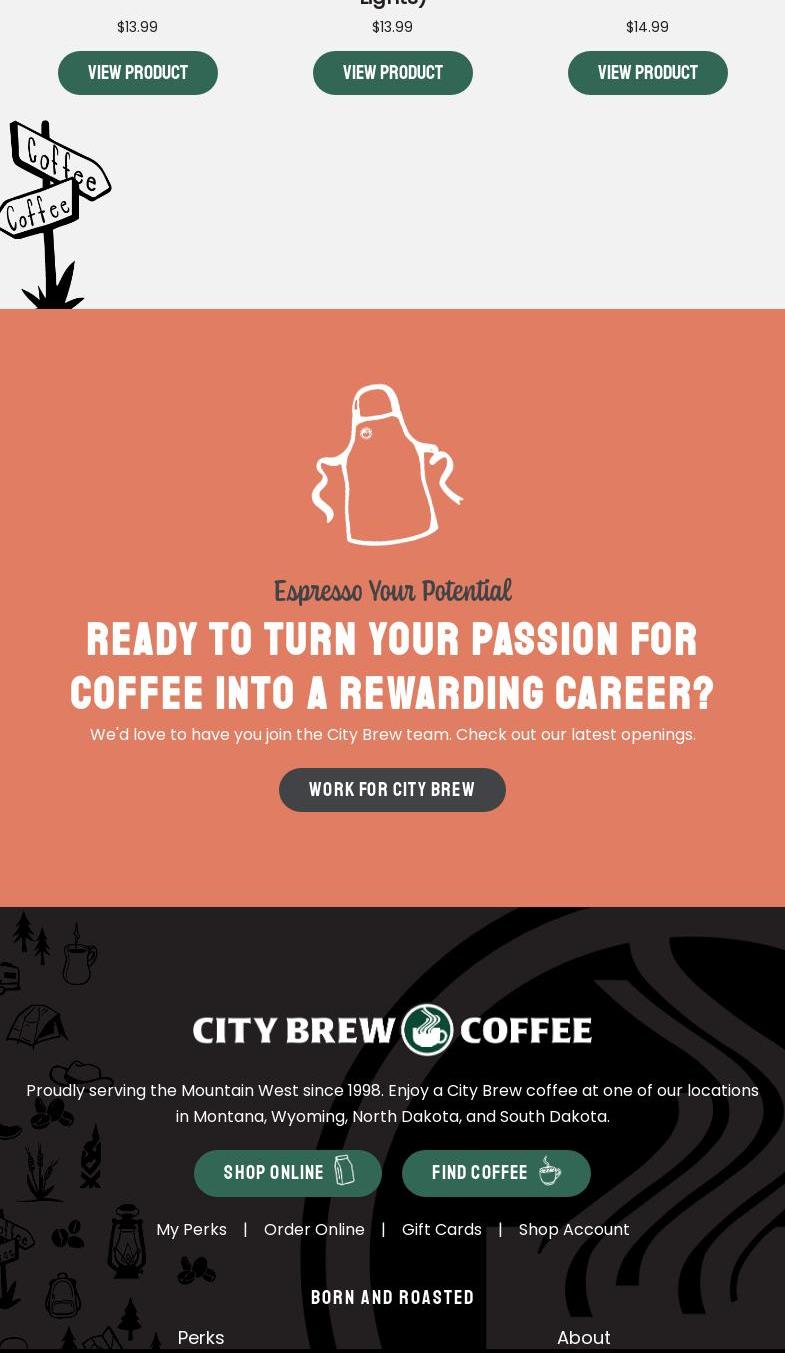Click Work For City Brew
Image resolution: width=785 pixels, height=1353 pixels.
tap(392, 789)
